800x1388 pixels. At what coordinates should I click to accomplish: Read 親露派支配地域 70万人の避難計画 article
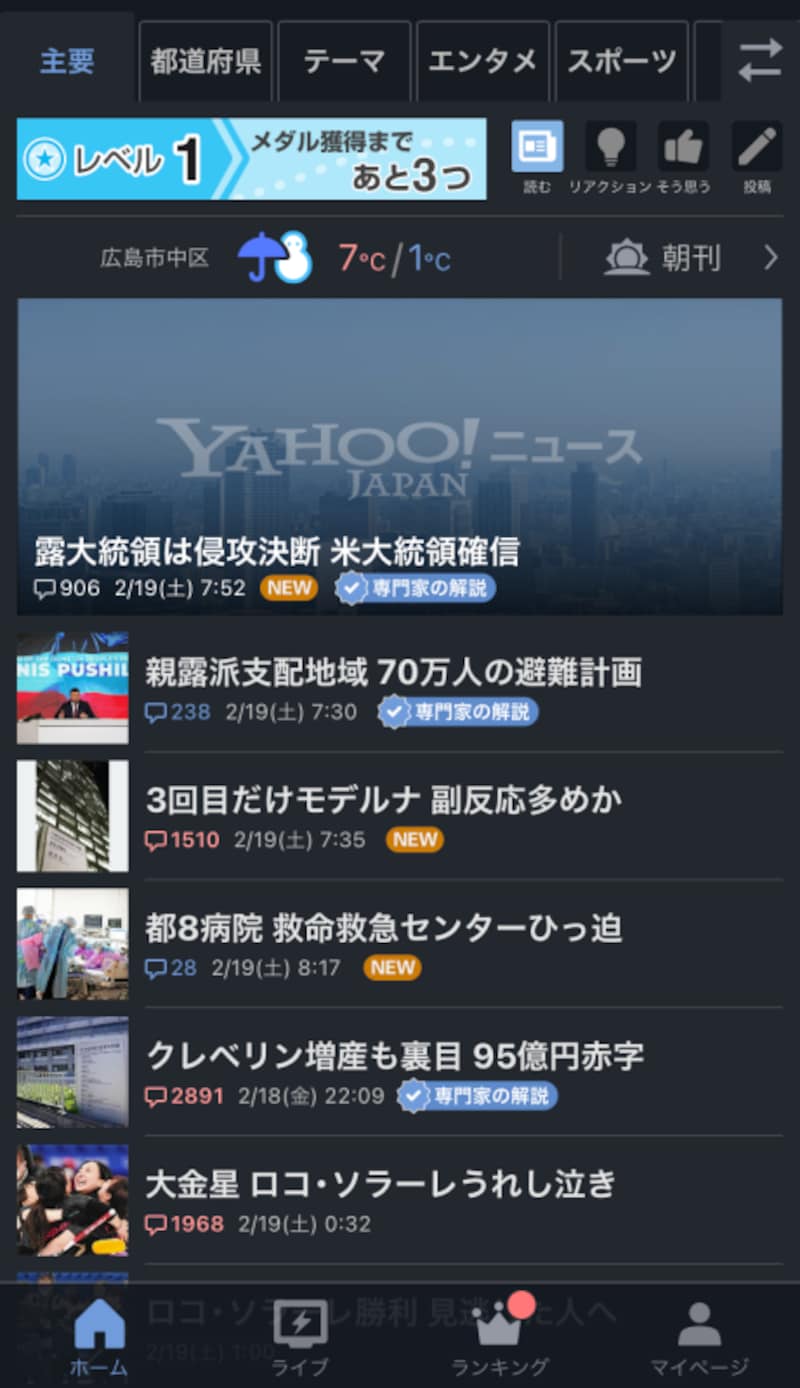pyautogui.click(x=393, y=672)
